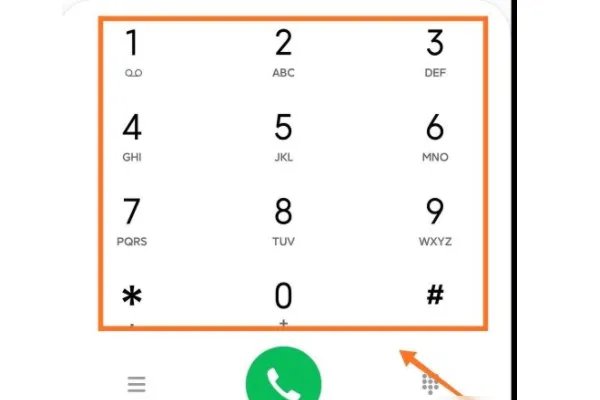Tap the 8 TUV key
This screenshot has height=400, width=600.
(283, 221)
